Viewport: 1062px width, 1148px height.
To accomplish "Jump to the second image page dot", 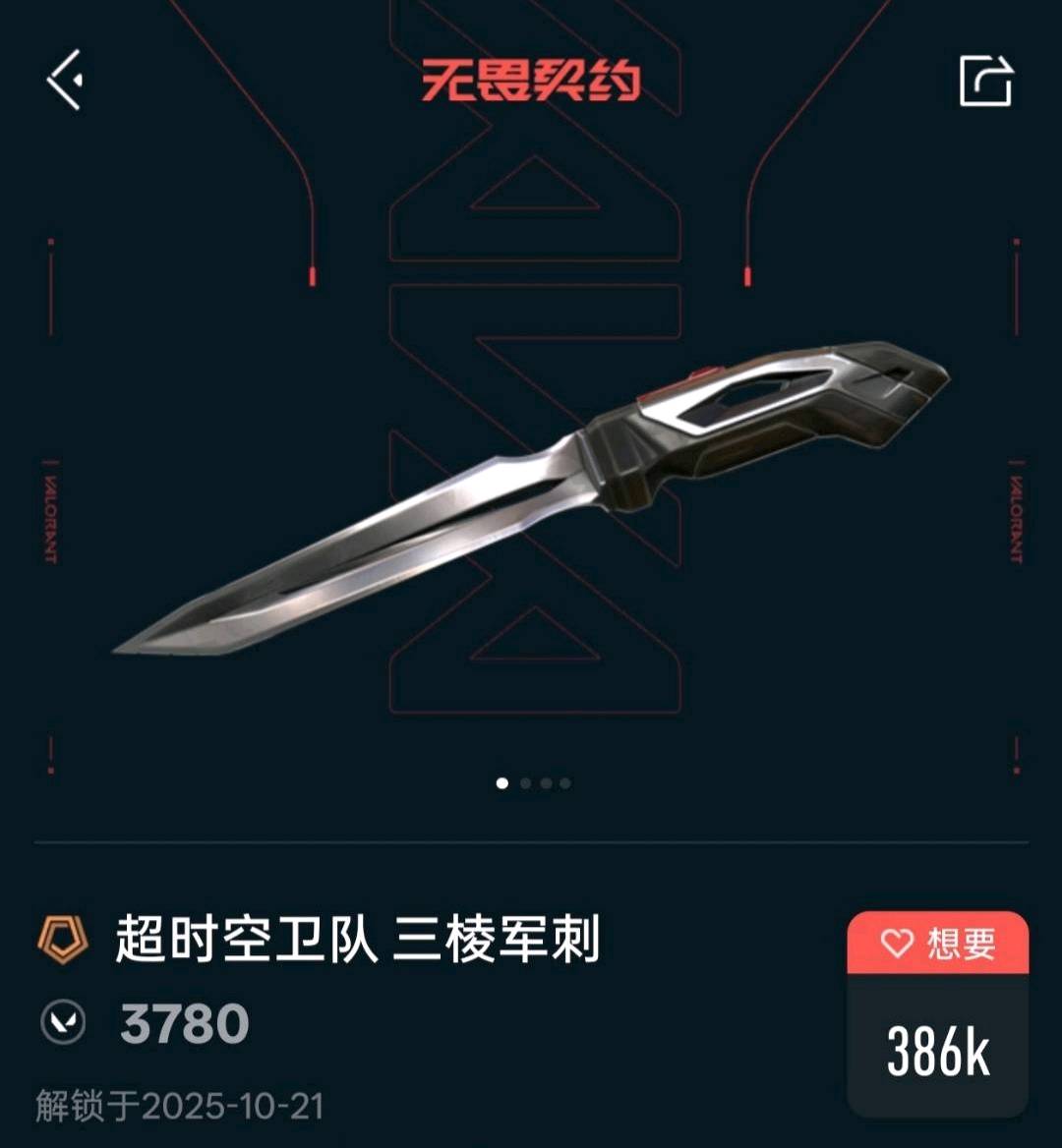I will [525, 783].
